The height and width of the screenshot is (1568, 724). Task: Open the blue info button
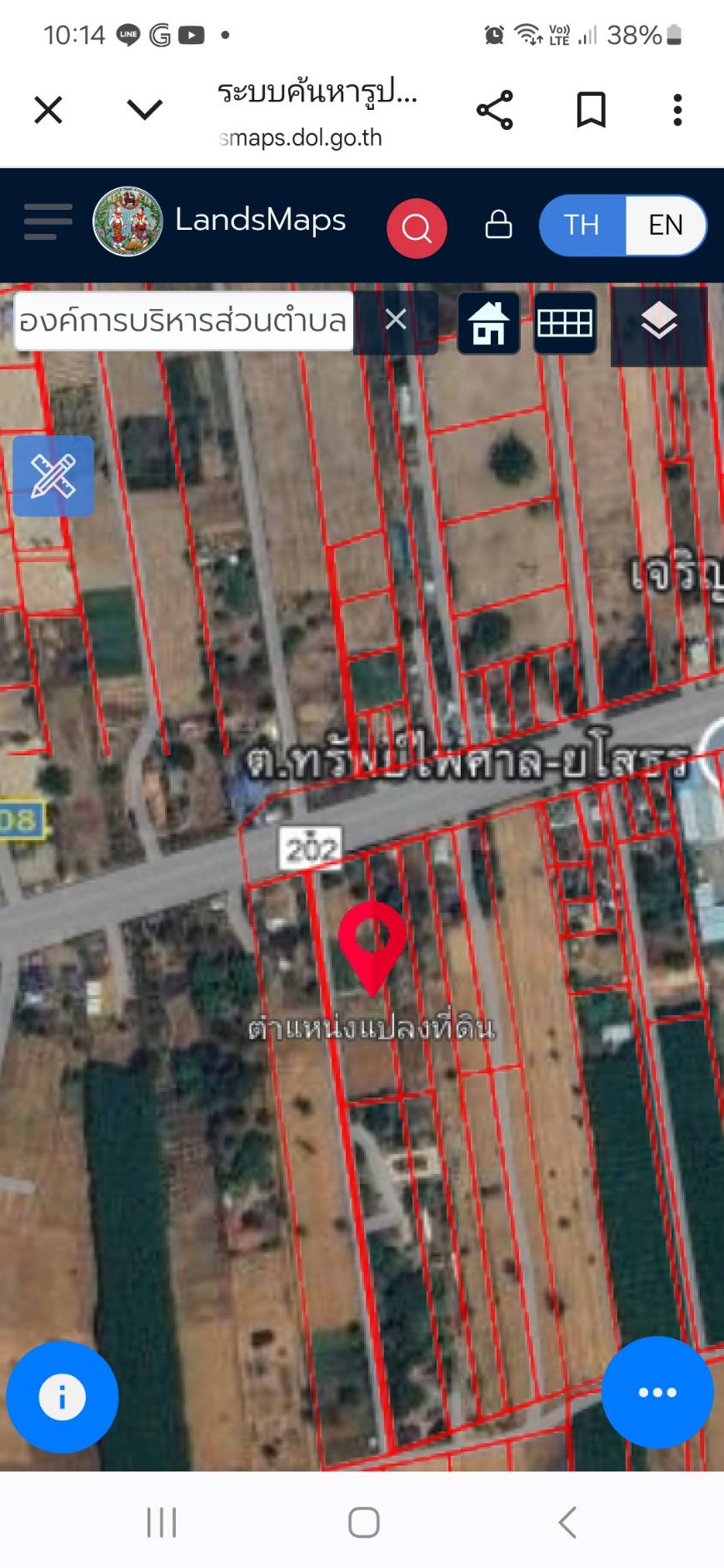coord(62,1396)
